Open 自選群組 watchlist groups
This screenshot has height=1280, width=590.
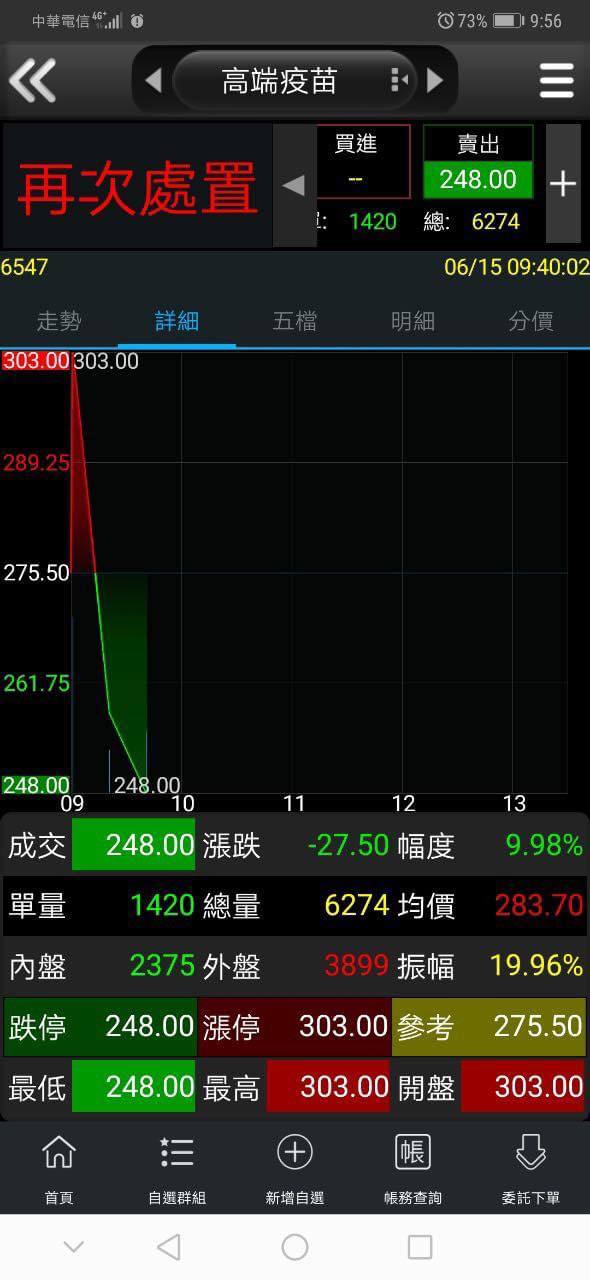177,1168
